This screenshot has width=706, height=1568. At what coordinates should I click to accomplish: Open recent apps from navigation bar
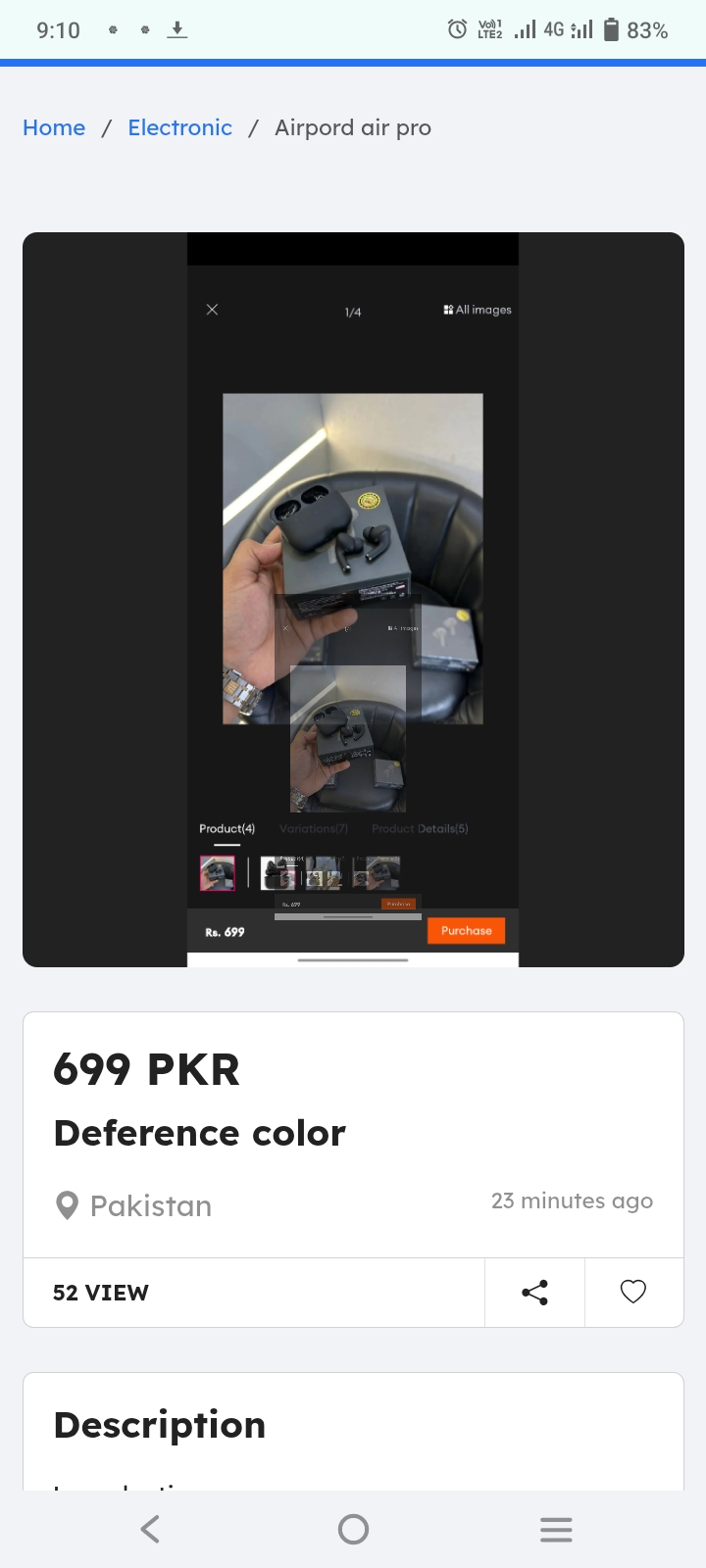[556, 1529]
